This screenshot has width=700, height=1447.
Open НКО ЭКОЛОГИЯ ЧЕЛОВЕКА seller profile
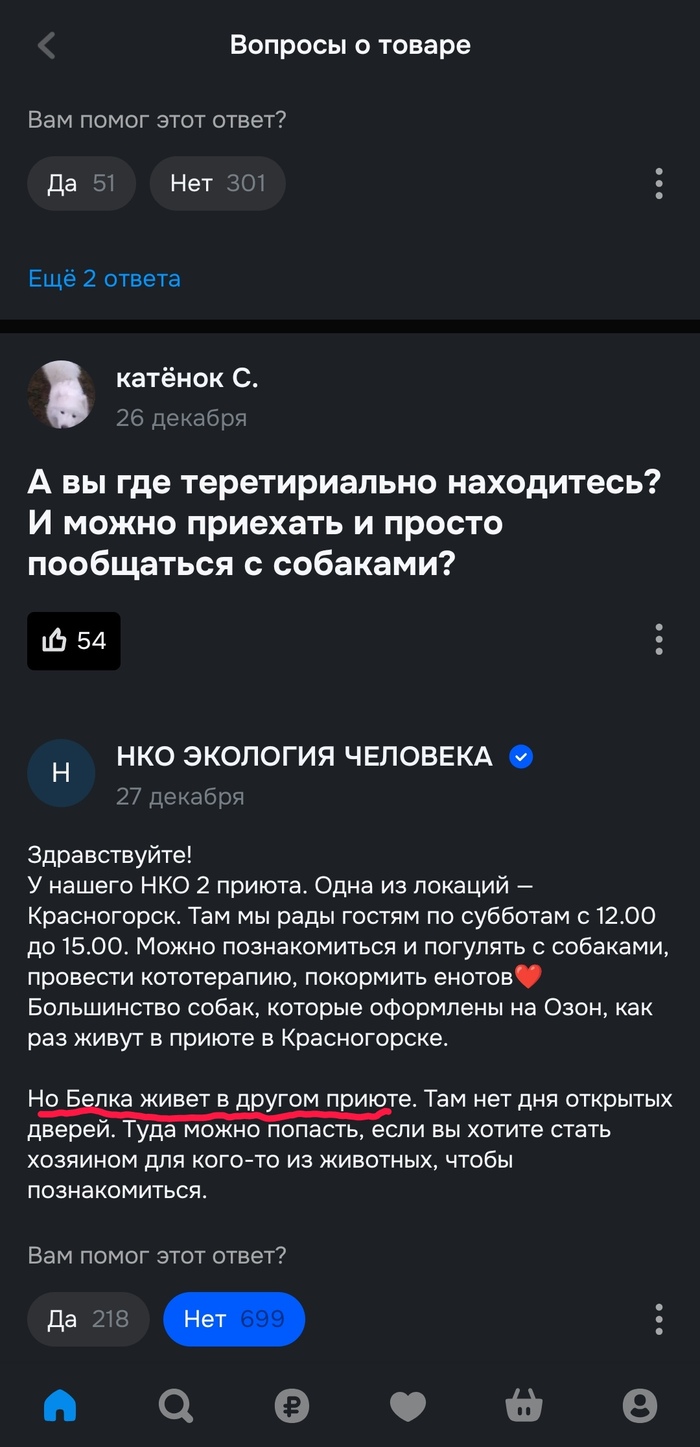point(304,757)
